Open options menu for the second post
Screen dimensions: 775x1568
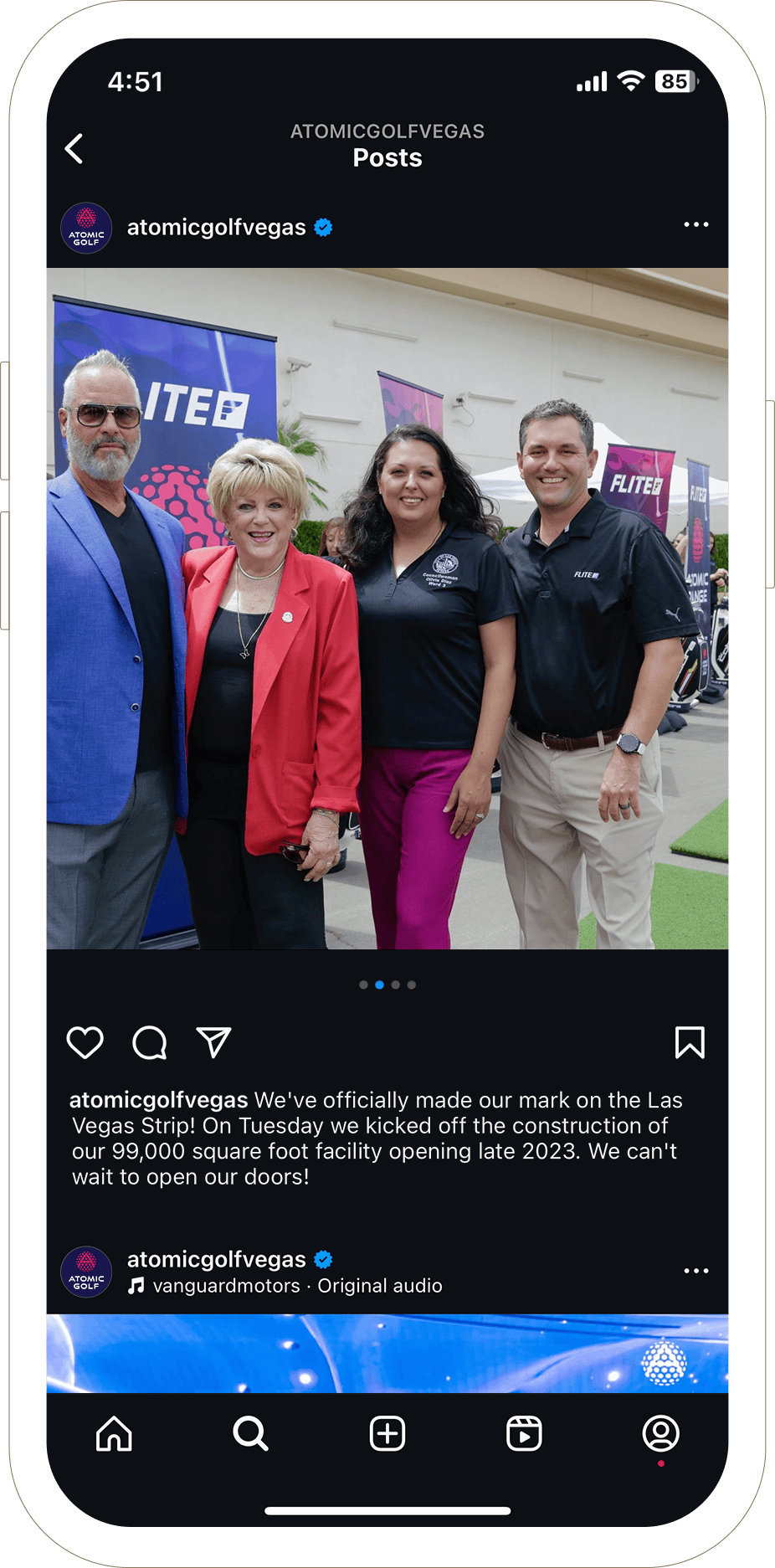pos(695,1271)
